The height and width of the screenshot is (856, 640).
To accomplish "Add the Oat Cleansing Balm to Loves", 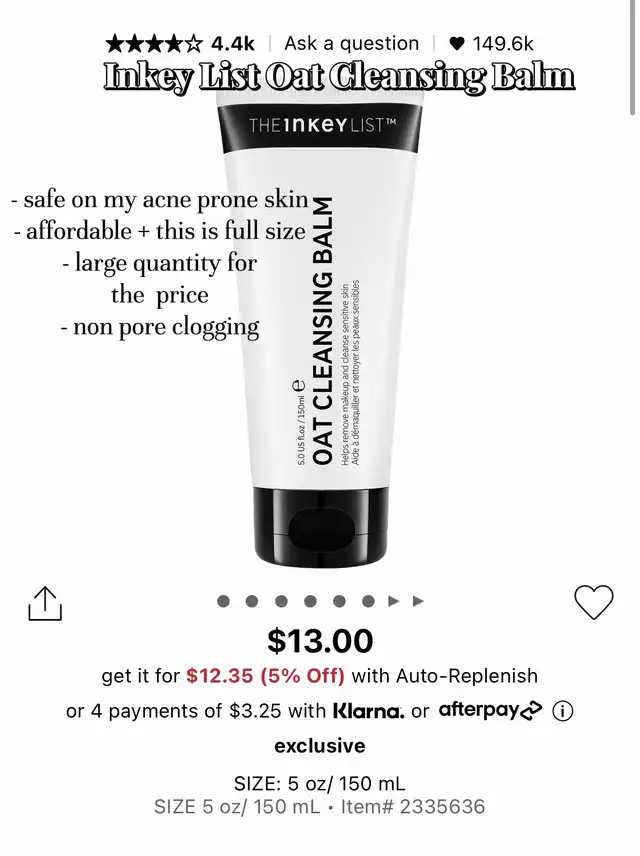I will click(594, 602).
